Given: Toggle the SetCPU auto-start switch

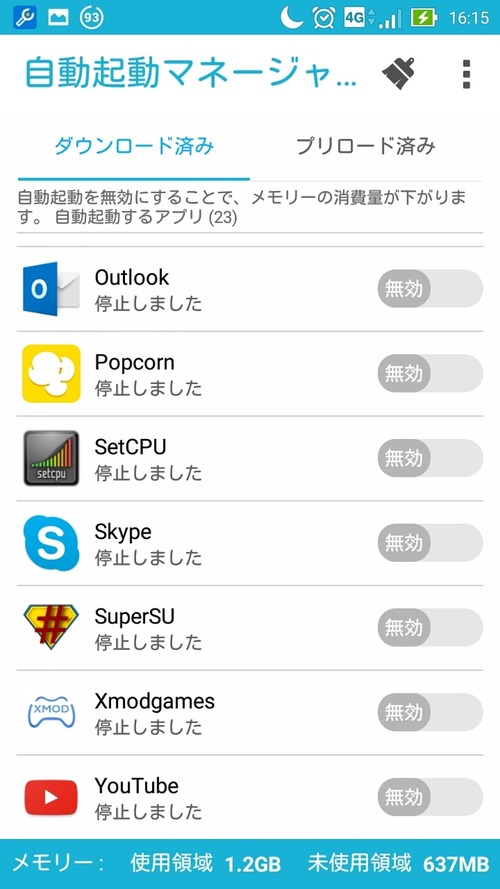Looking at the screenshot, I should (430, 458).
